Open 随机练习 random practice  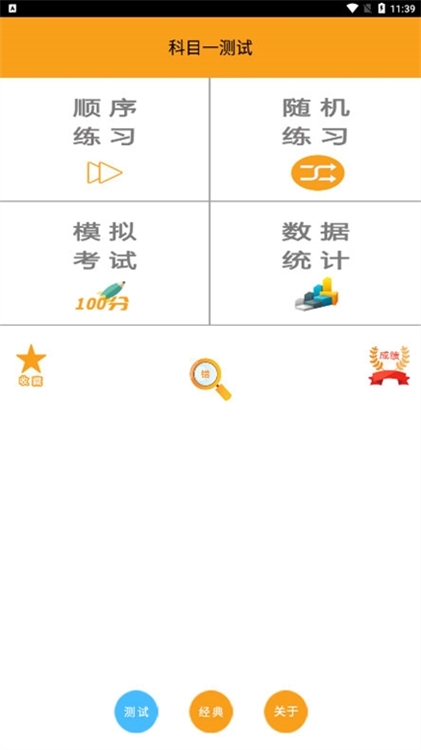coord(316,139)
